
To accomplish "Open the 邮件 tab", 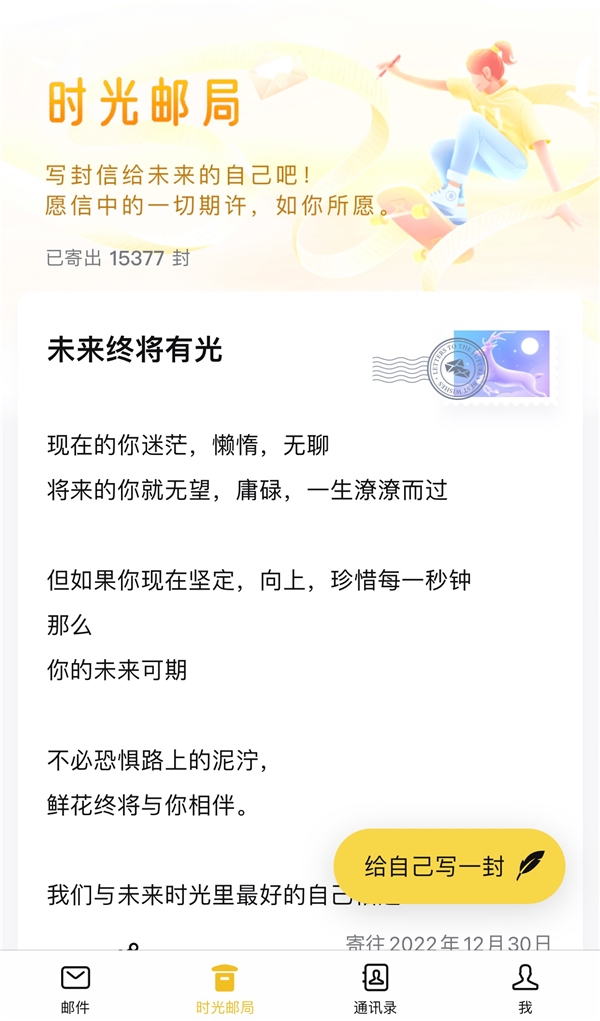I will point(75,987).
